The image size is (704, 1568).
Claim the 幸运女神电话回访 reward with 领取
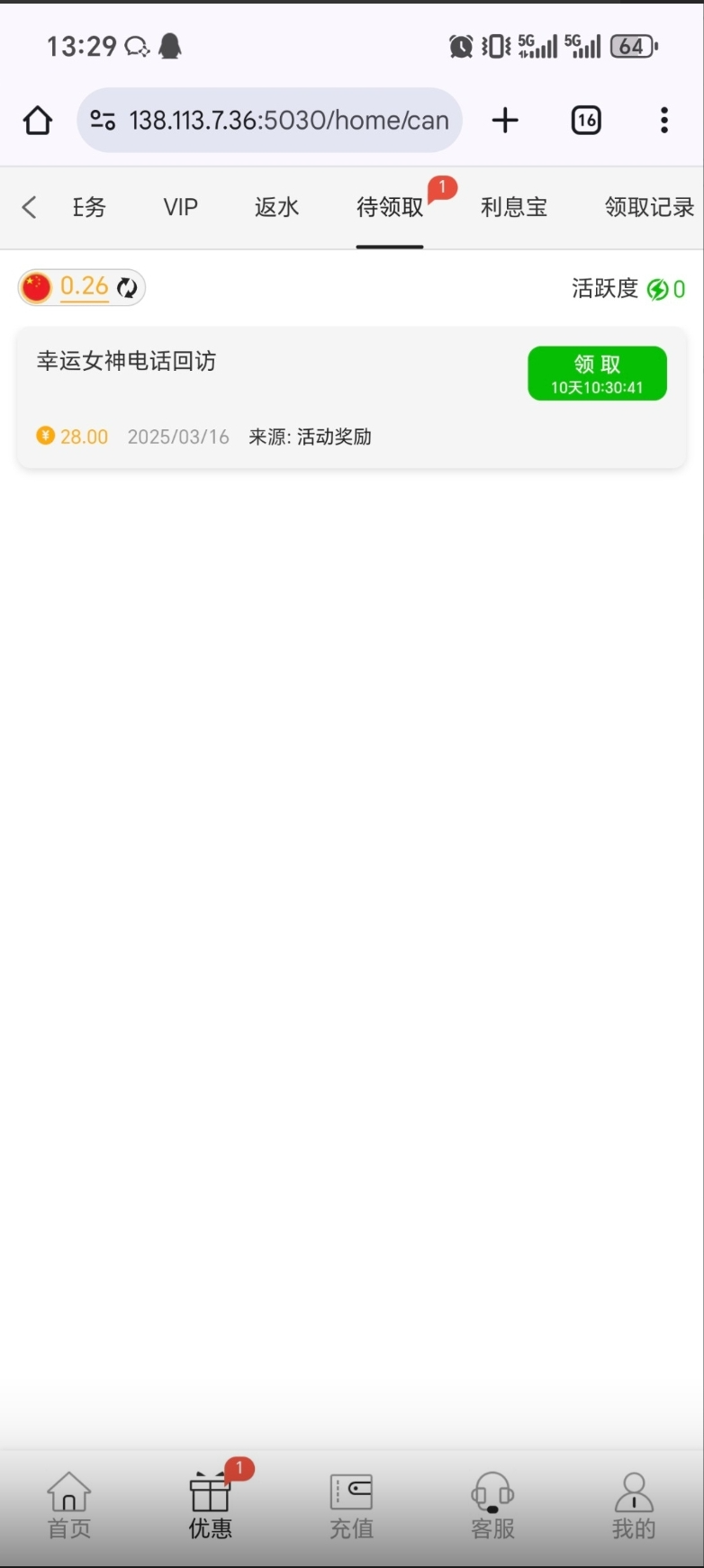point(597,373)
